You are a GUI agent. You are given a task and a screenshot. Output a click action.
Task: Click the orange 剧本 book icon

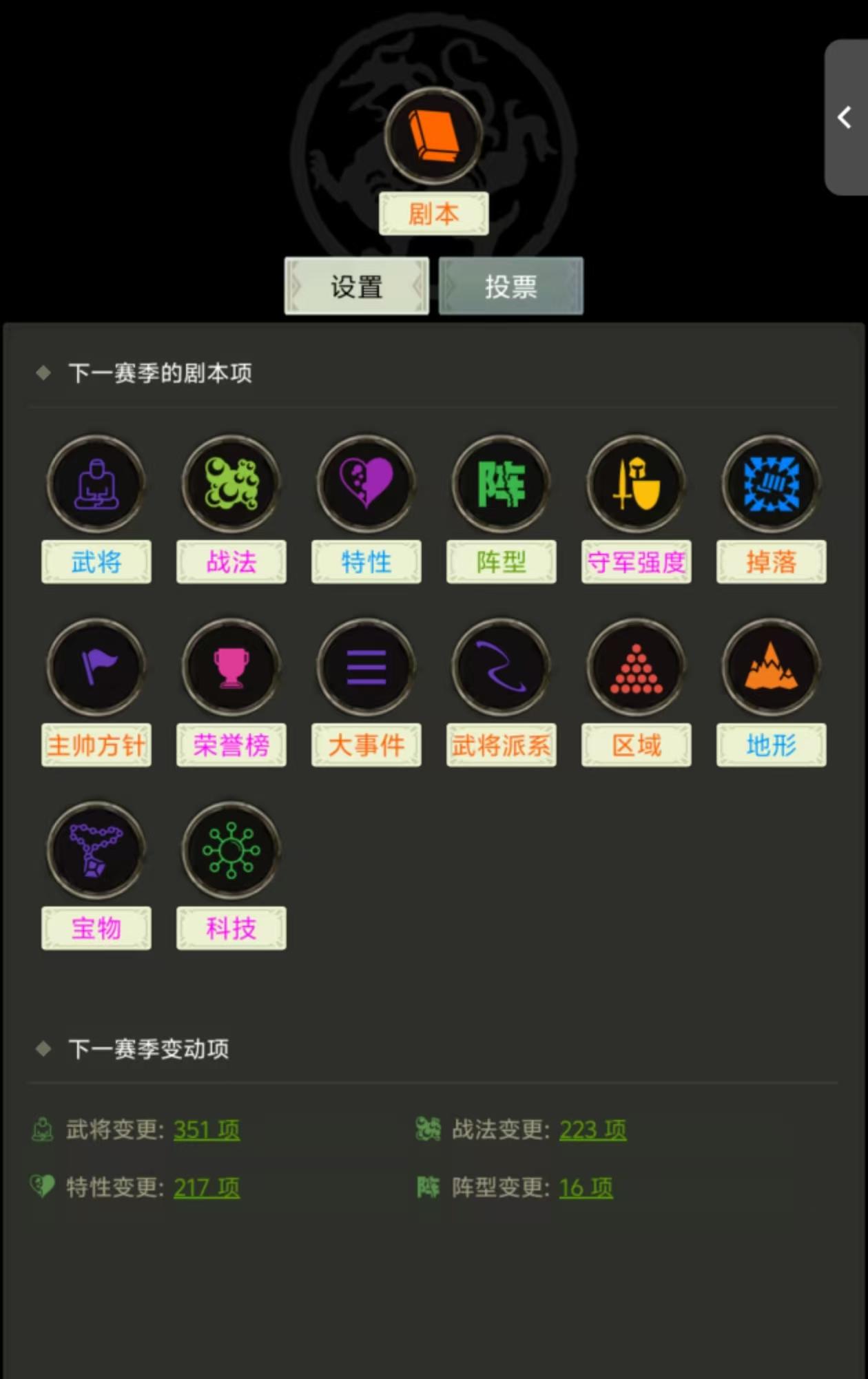(x=433, y=137)
